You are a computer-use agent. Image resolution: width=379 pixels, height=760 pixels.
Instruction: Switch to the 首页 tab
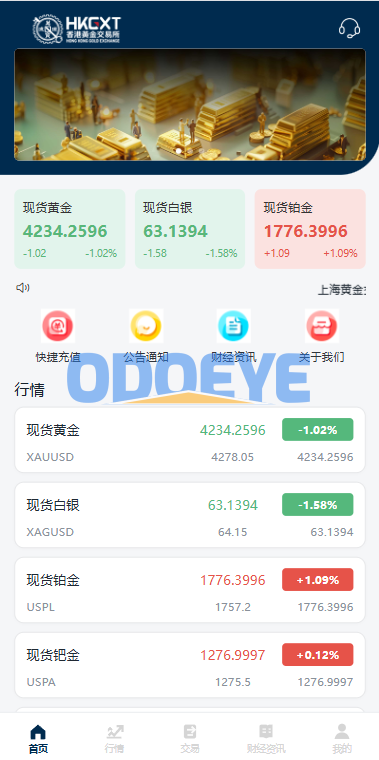pyautogui.click(x=38, y=738)
